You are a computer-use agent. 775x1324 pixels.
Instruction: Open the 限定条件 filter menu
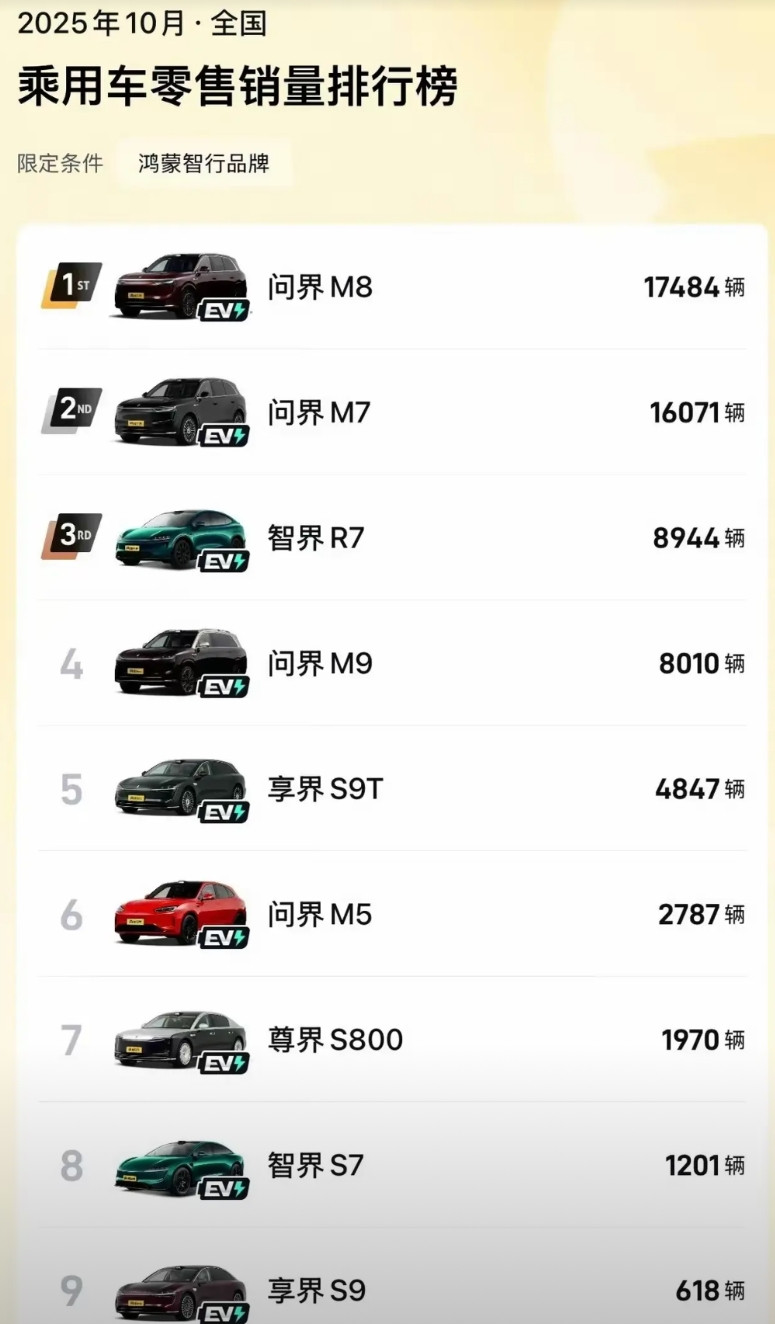pyautogui.click(x=60, y=163)
